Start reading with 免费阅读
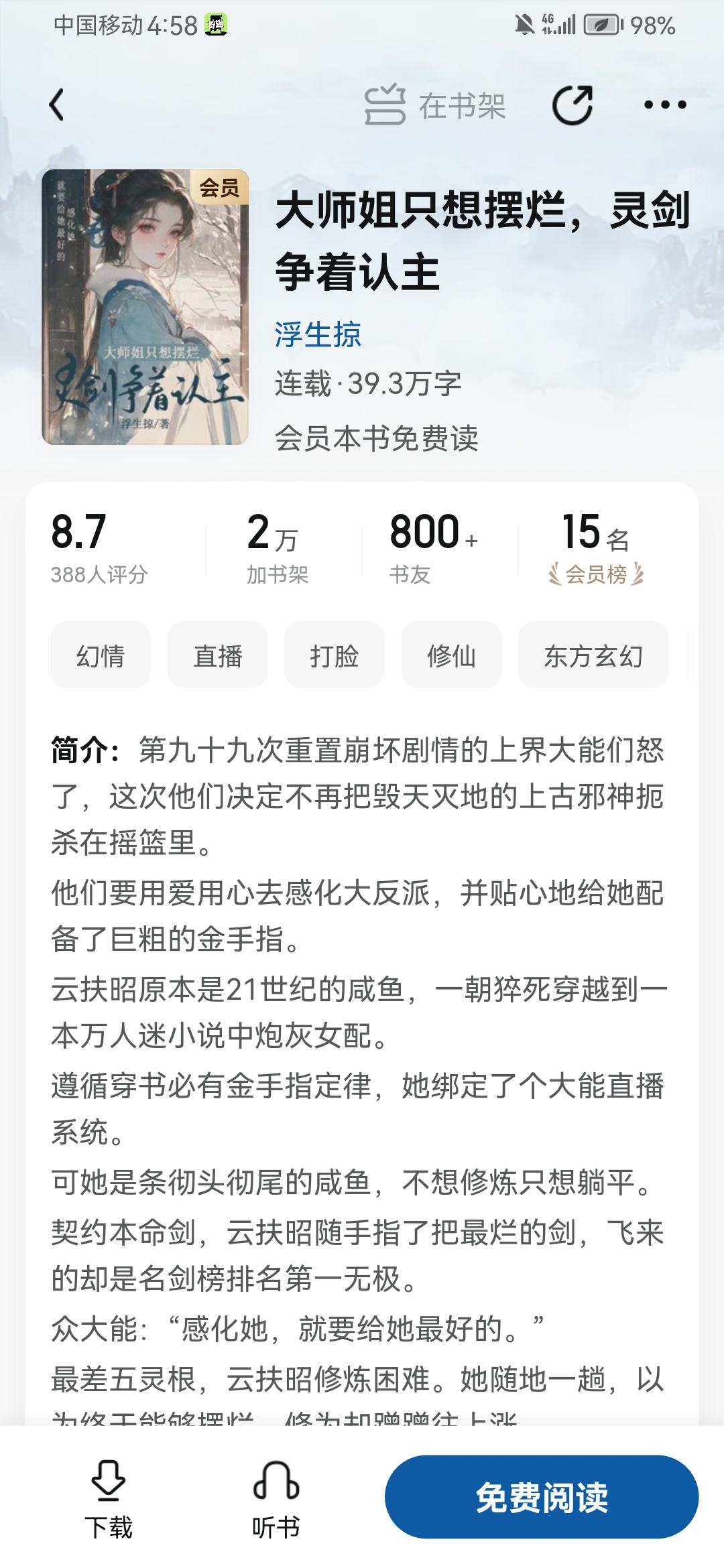 pos(542,1497)
